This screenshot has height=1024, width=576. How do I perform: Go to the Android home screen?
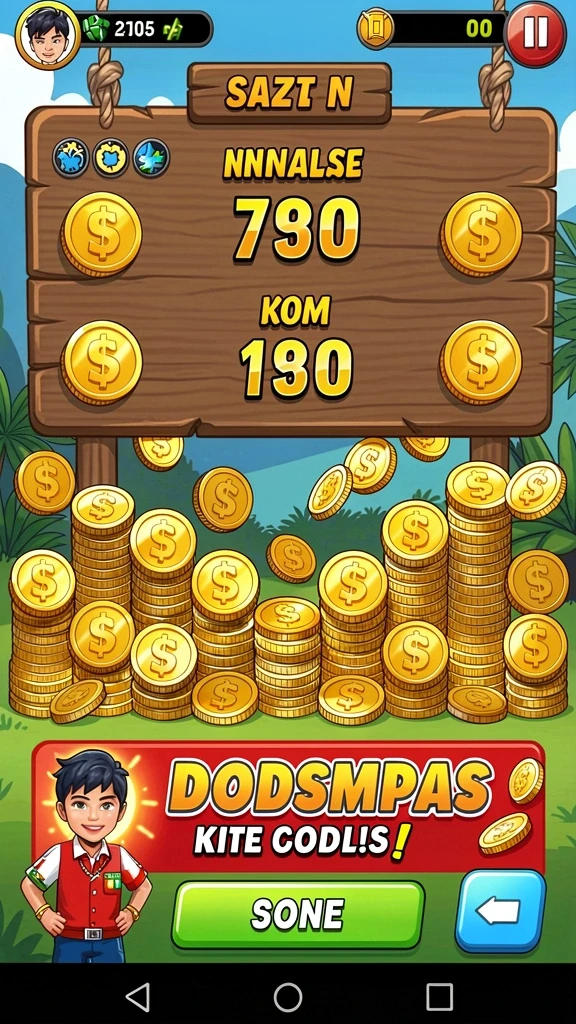(x=288, y=997)
